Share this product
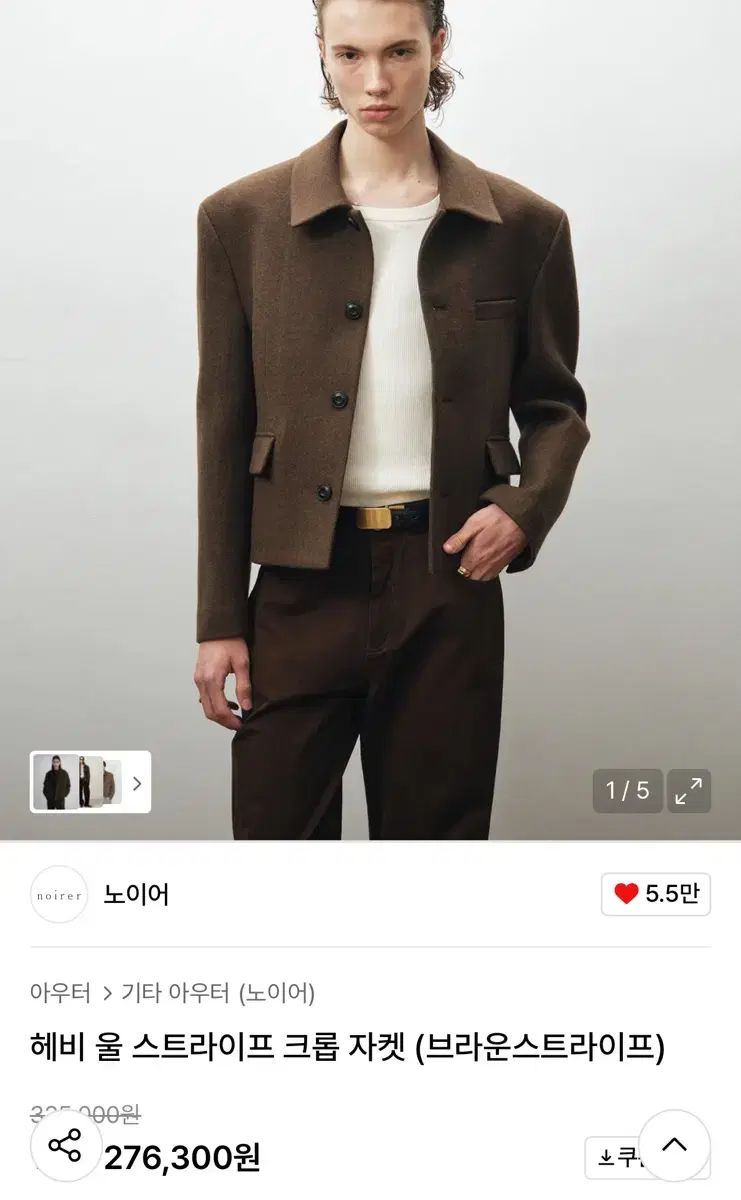 (66, 1145)
